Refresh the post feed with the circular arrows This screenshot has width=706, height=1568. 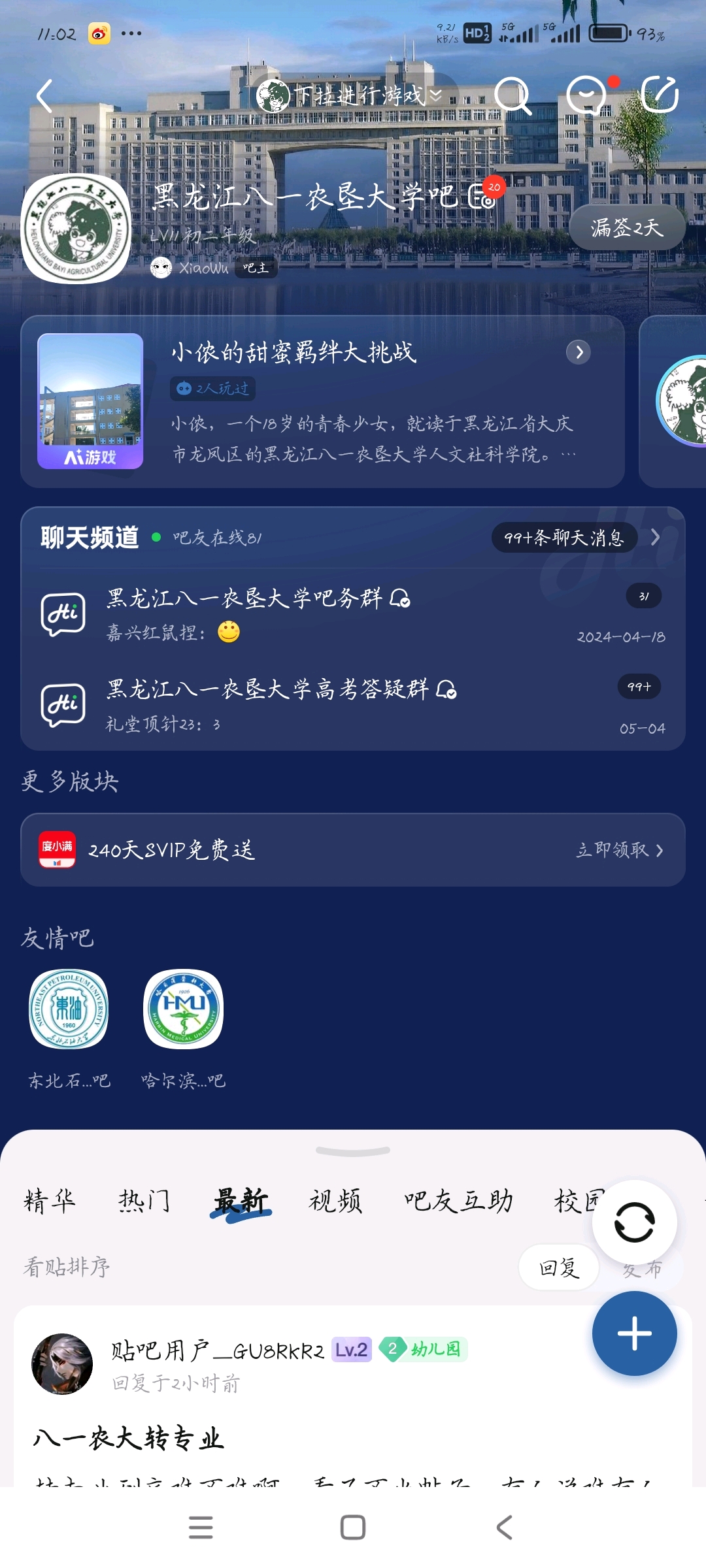[634, 1222]
